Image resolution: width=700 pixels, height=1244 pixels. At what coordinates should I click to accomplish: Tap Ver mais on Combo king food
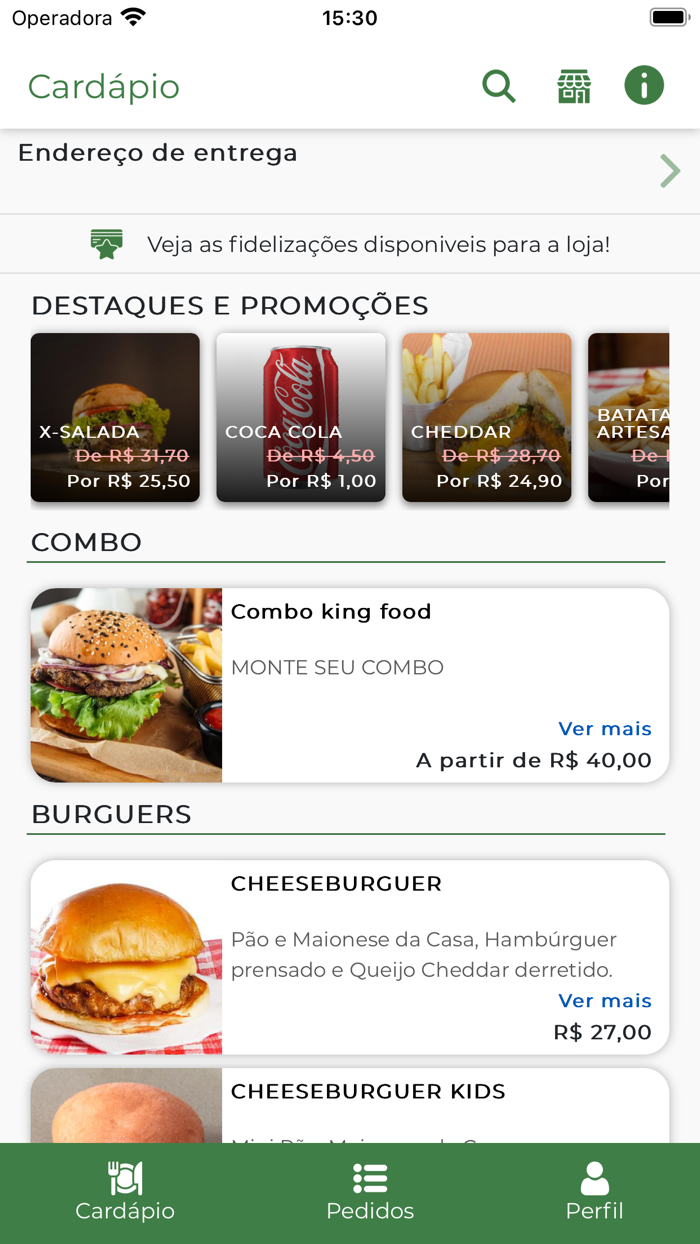click(x=605, y=729)
